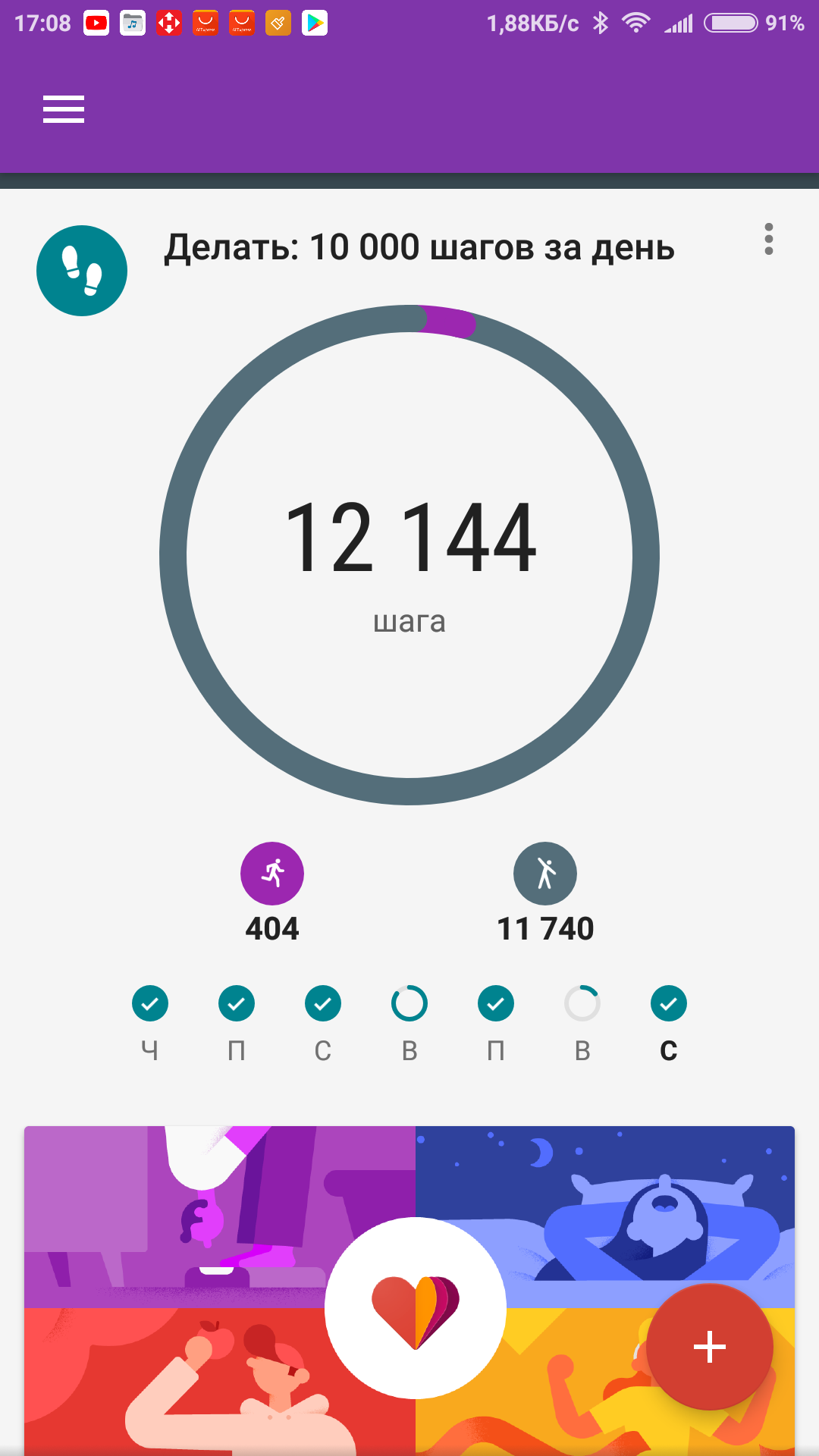Open the hamburger navigation drawer

[x=64, y=109]
